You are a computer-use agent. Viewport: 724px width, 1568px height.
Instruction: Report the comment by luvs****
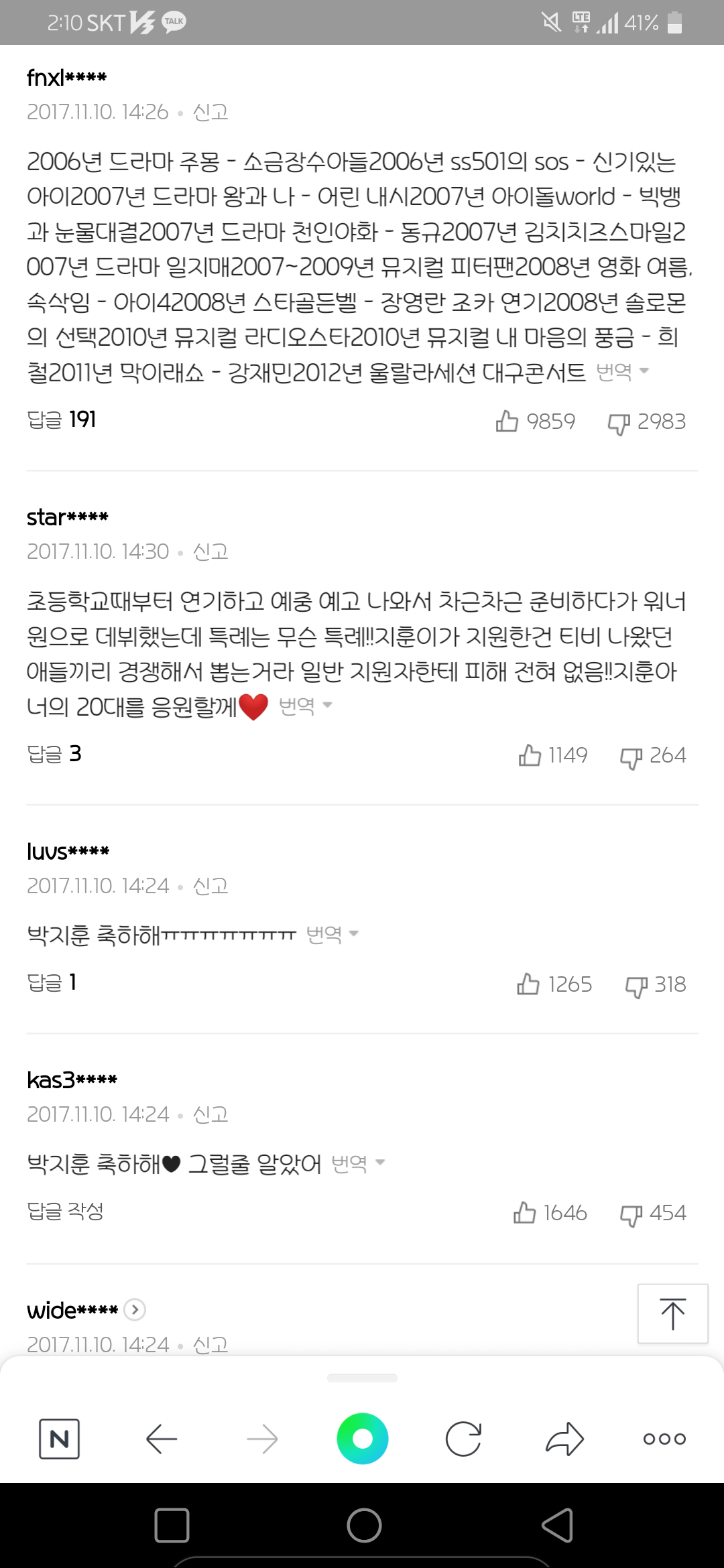click(210, 886)
